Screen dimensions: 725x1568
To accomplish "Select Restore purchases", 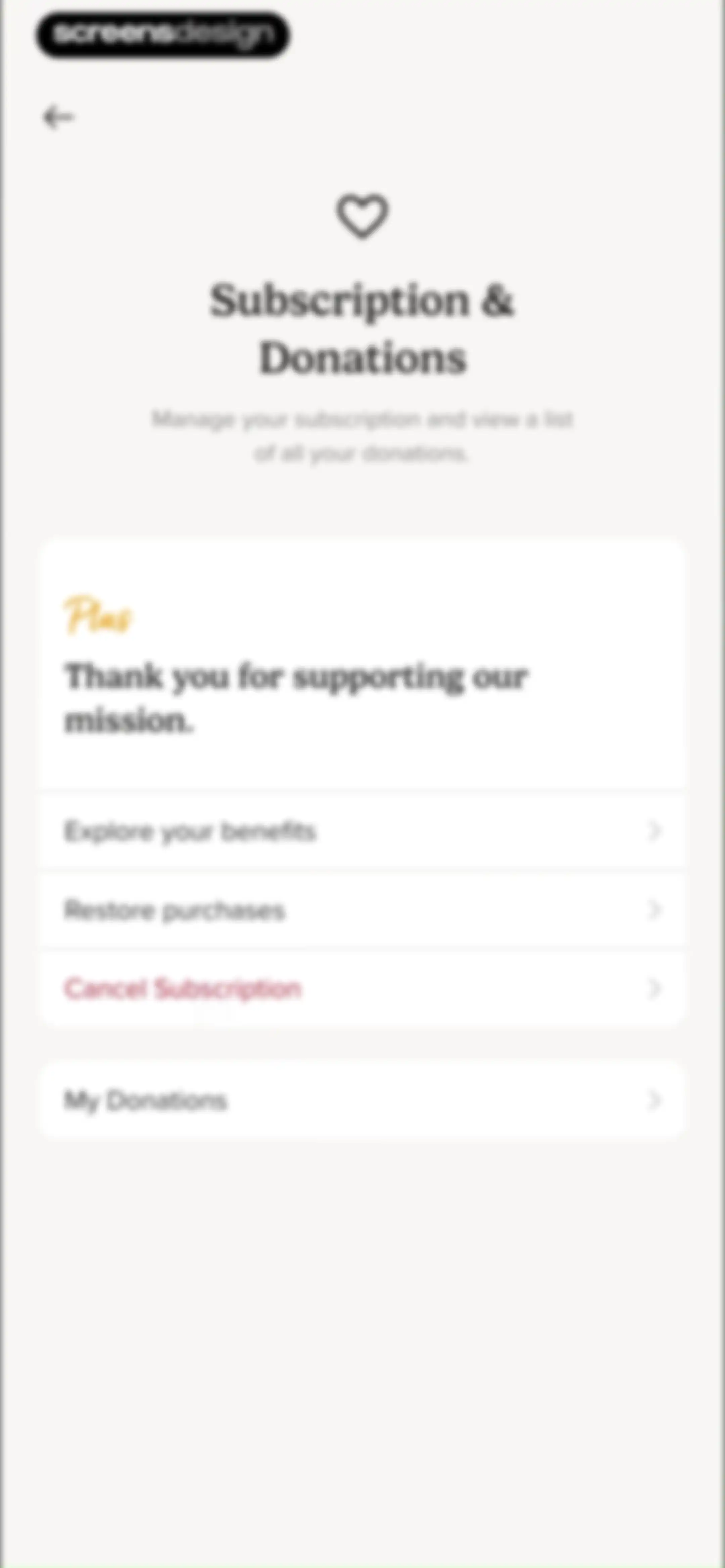I will point(362,909).
